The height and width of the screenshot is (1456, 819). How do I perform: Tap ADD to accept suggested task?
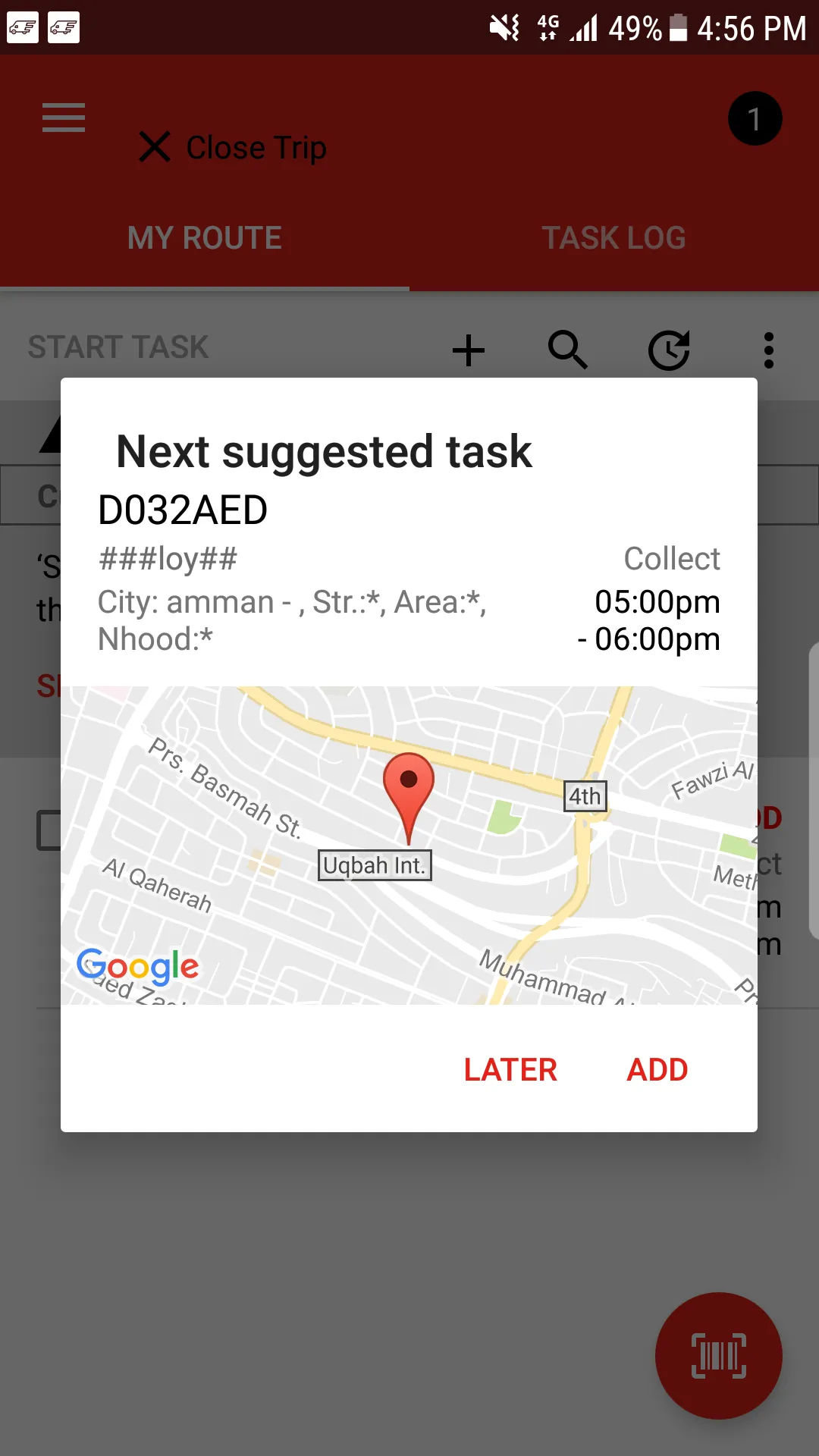coord(657,1069)
